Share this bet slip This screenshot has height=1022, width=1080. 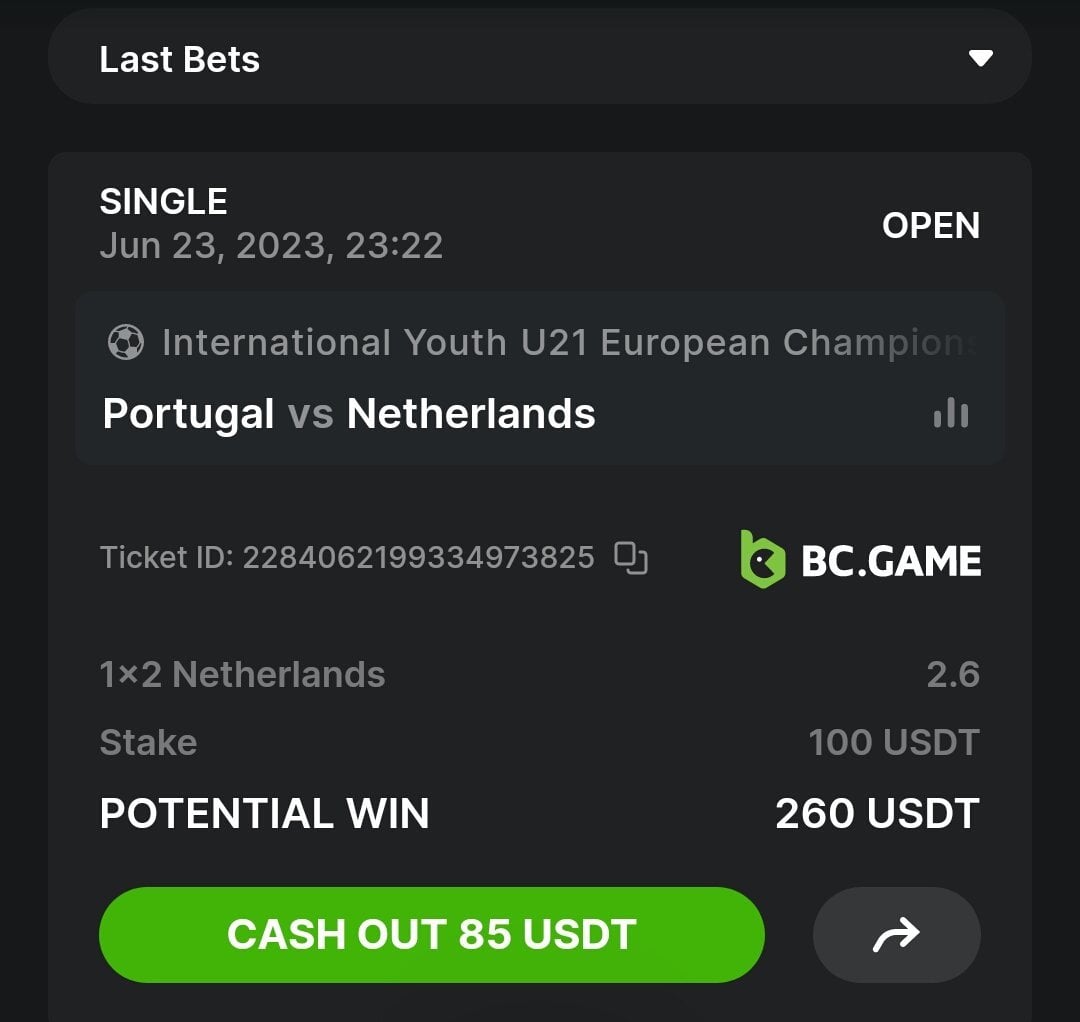(896, 935)
